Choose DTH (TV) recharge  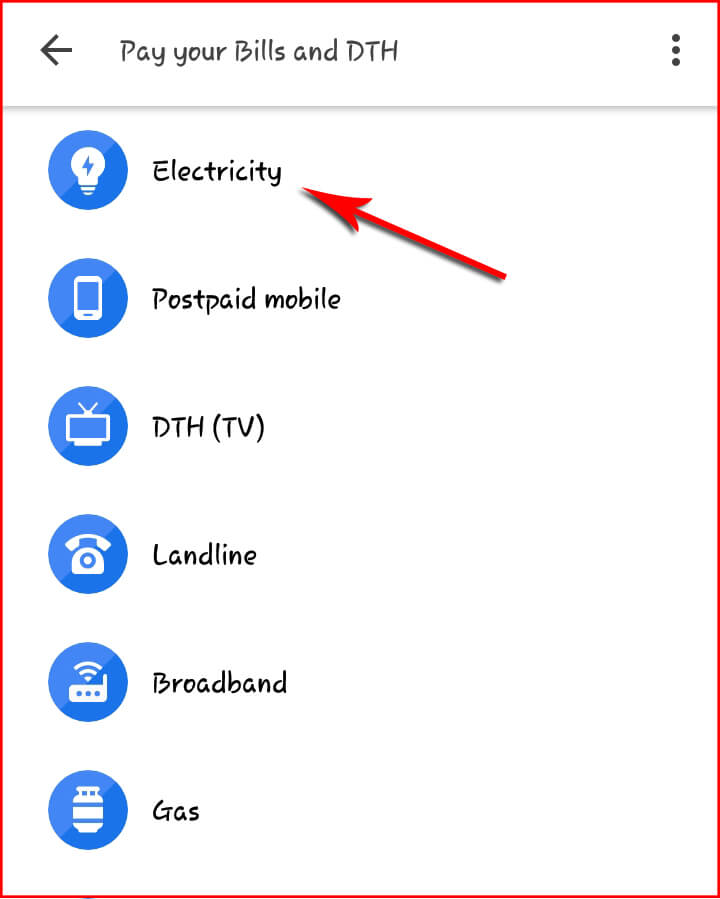(x=208, y=427)
